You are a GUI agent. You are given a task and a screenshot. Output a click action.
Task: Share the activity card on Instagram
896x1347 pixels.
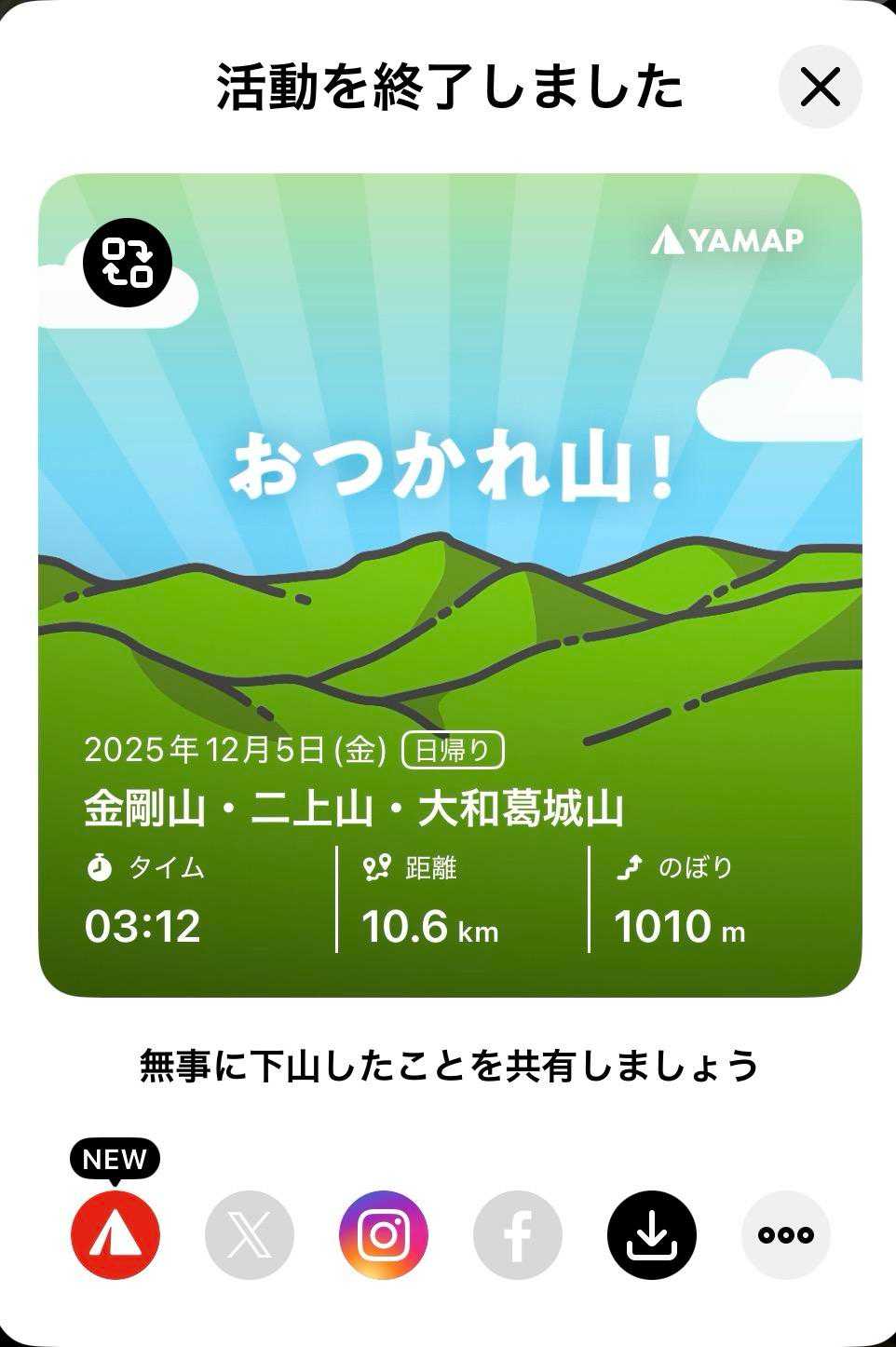(x=384, y=1234)
